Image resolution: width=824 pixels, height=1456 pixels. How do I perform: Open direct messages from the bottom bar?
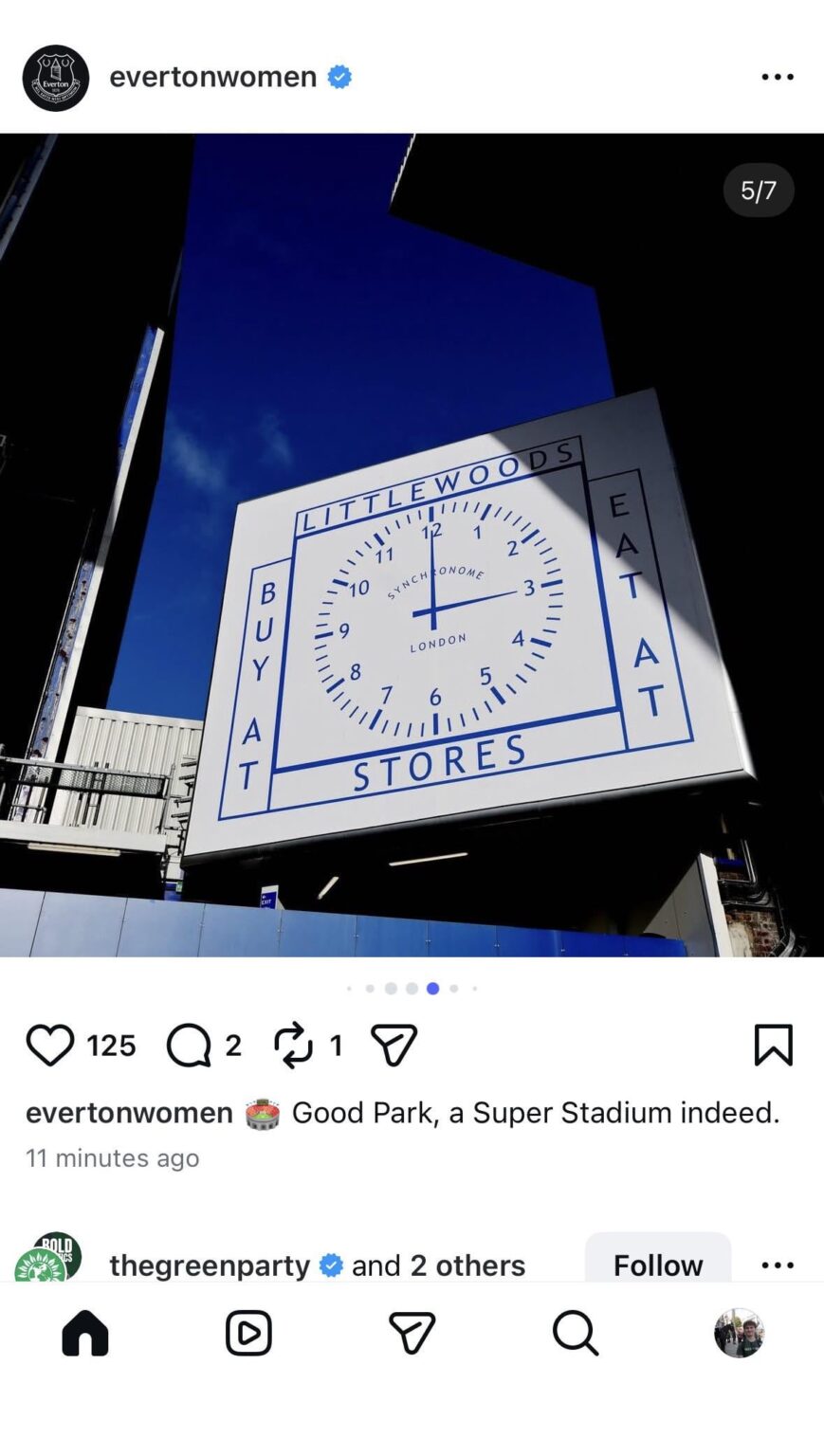click(x=412, y=1335)
